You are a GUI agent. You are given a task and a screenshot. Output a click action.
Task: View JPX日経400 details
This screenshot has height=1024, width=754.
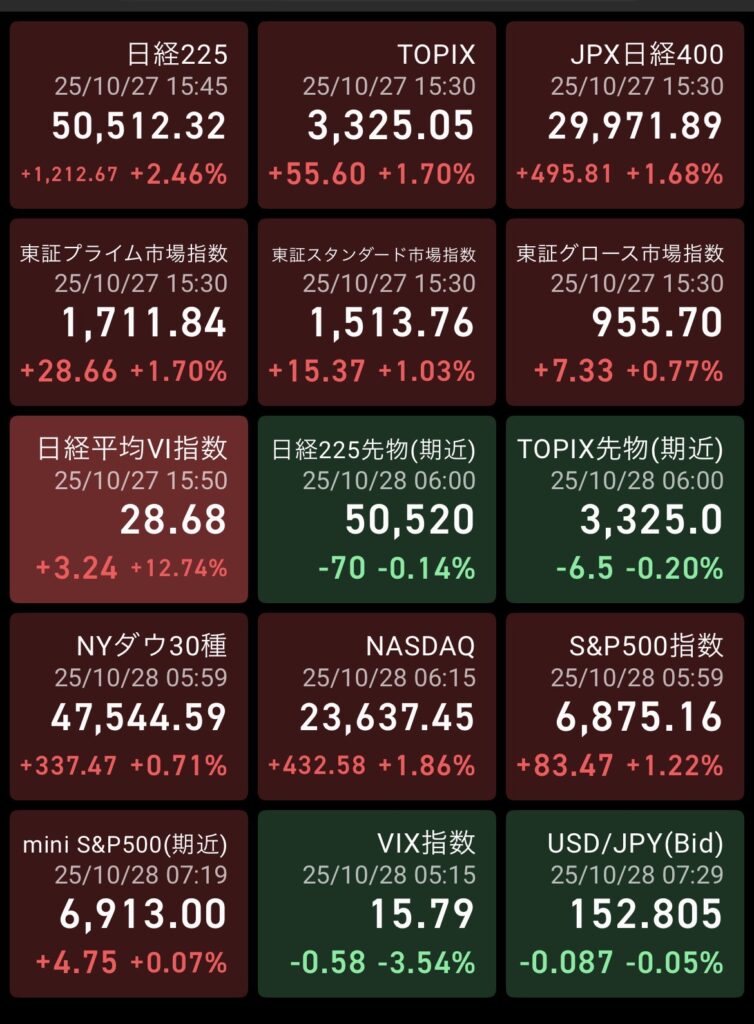click(625, 115)
